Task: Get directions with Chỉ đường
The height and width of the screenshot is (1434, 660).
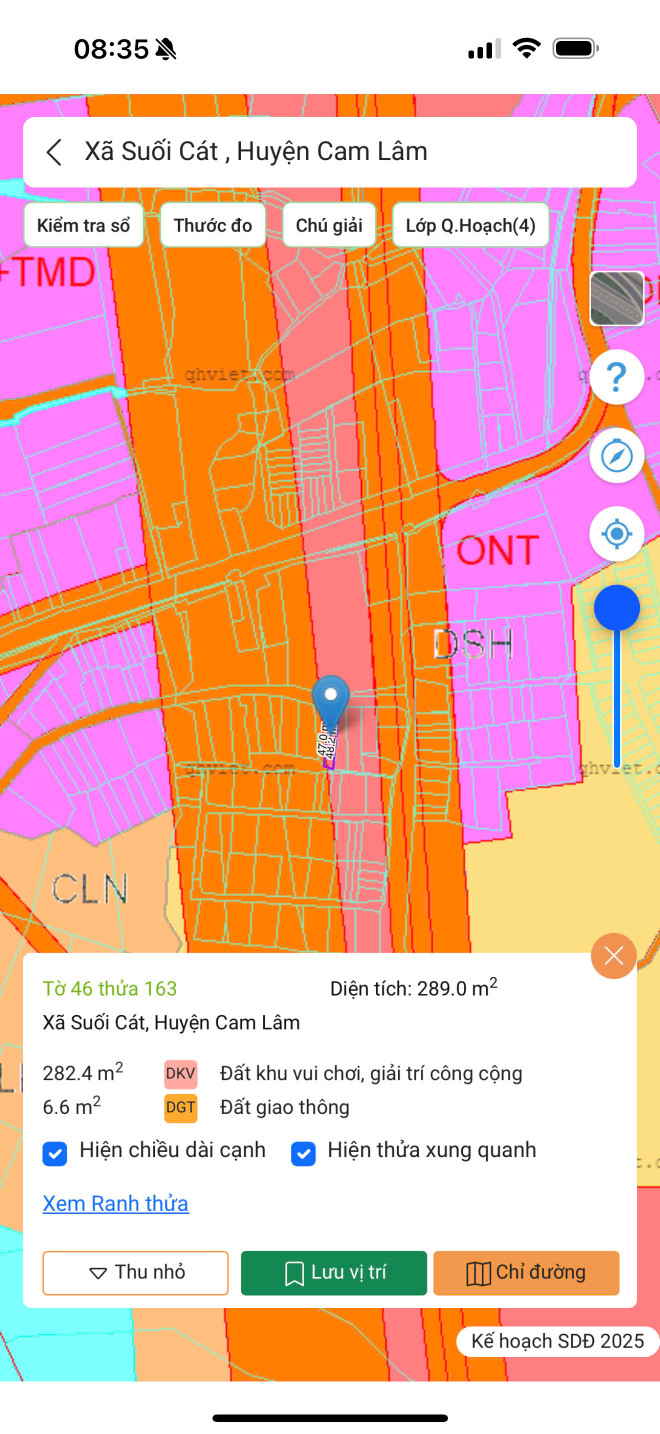Action: pyautogui.click(x=526, y=1273)
